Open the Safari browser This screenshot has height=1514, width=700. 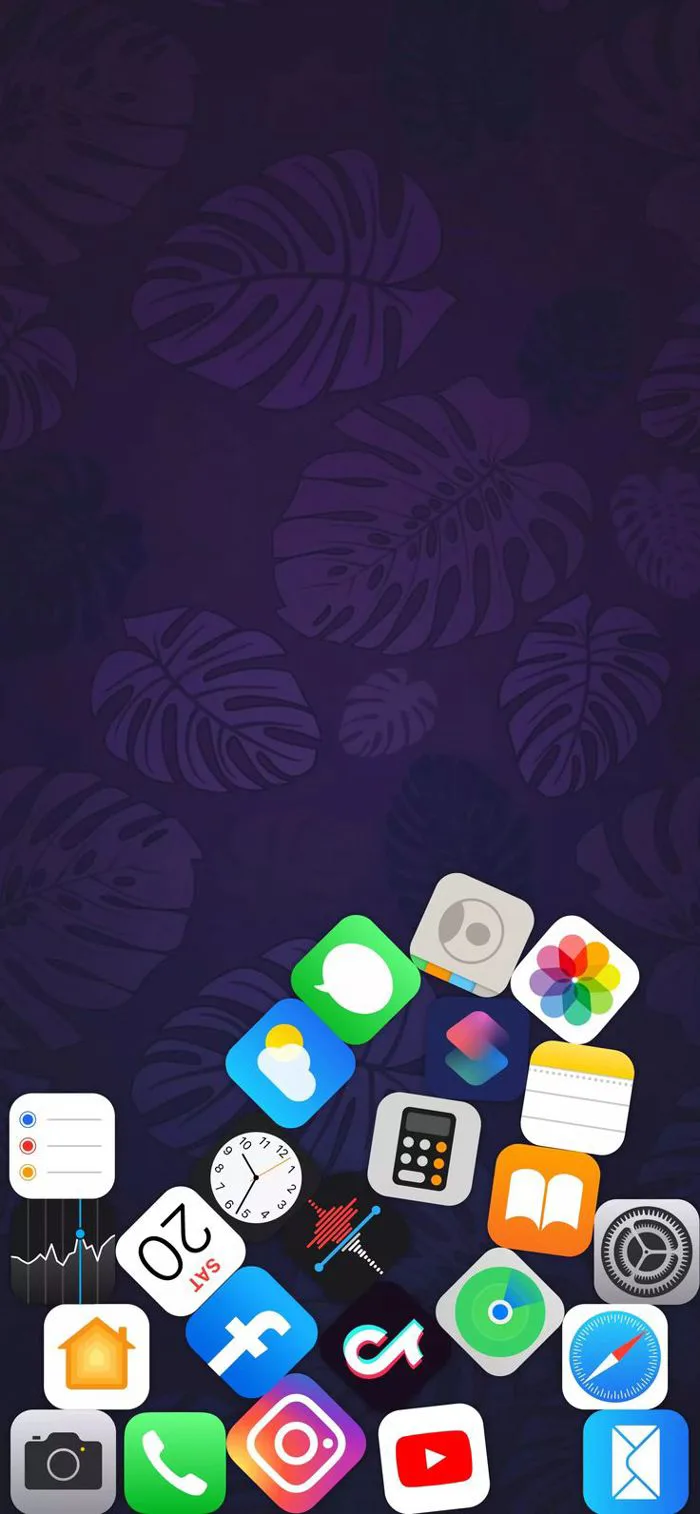[x=615, y=1357]
